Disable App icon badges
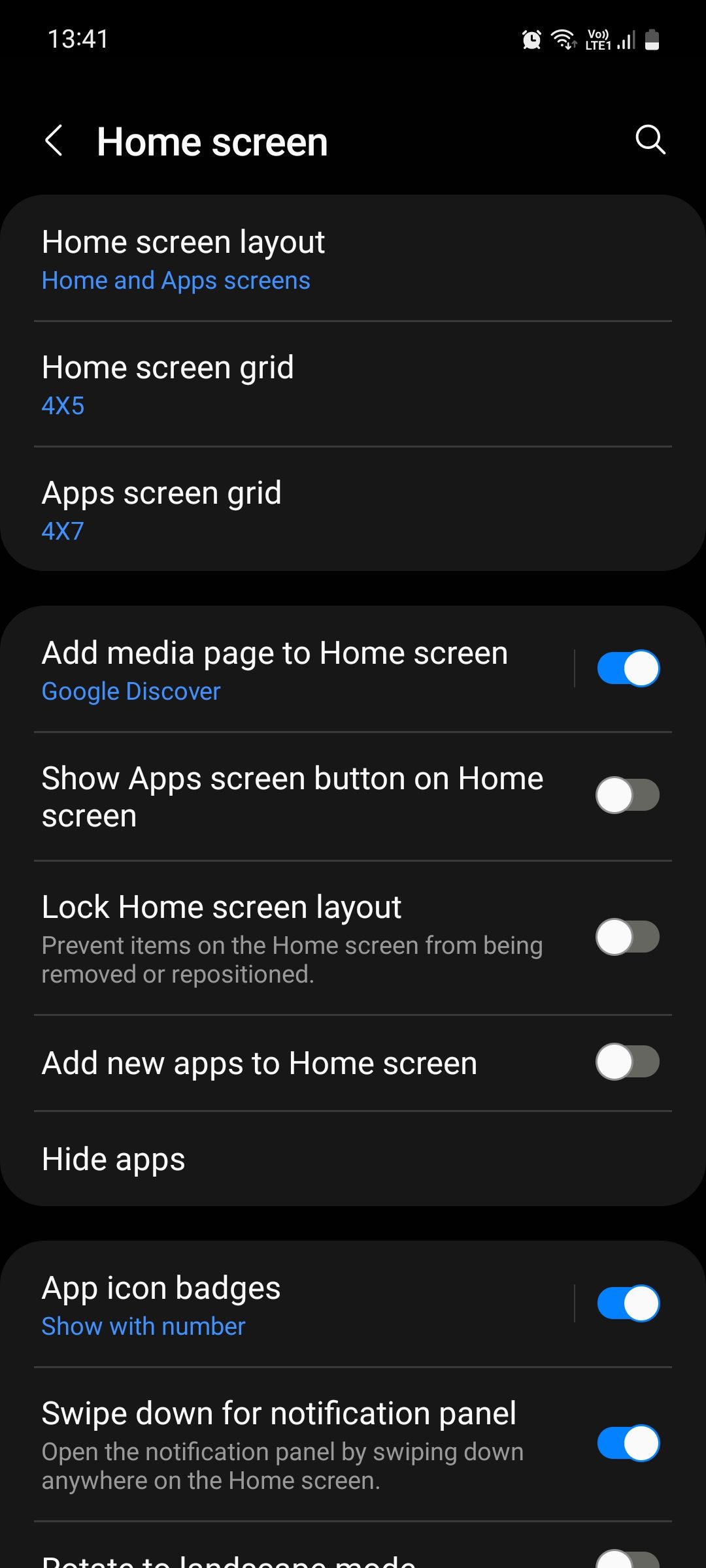This screenshot has height=1568, width=706. coord(626,1303)
